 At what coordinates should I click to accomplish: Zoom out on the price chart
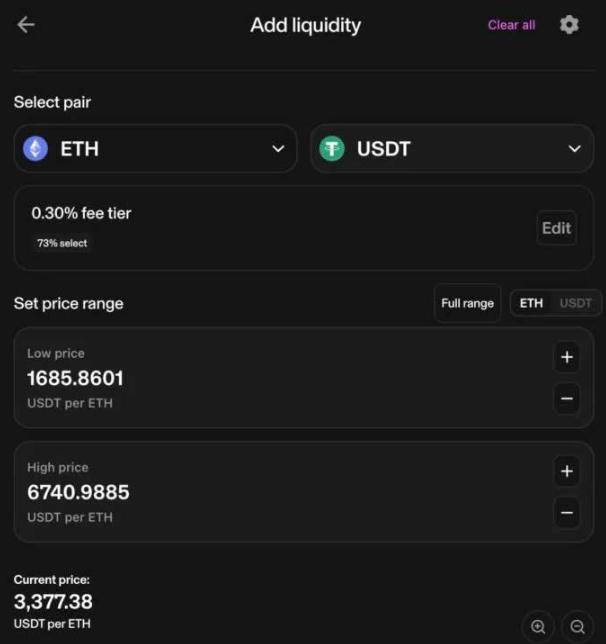(x=577, y=627)
